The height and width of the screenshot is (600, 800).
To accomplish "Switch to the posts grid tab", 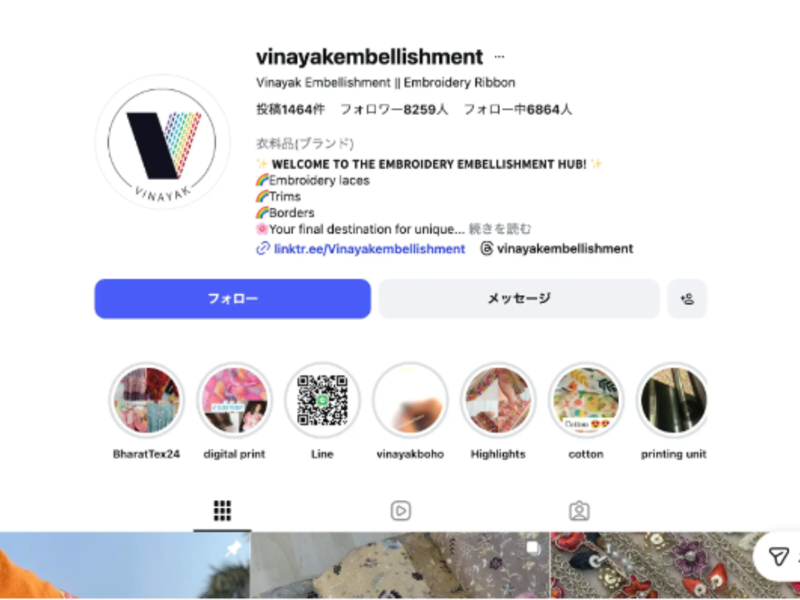I will click(x=222, y=511).
